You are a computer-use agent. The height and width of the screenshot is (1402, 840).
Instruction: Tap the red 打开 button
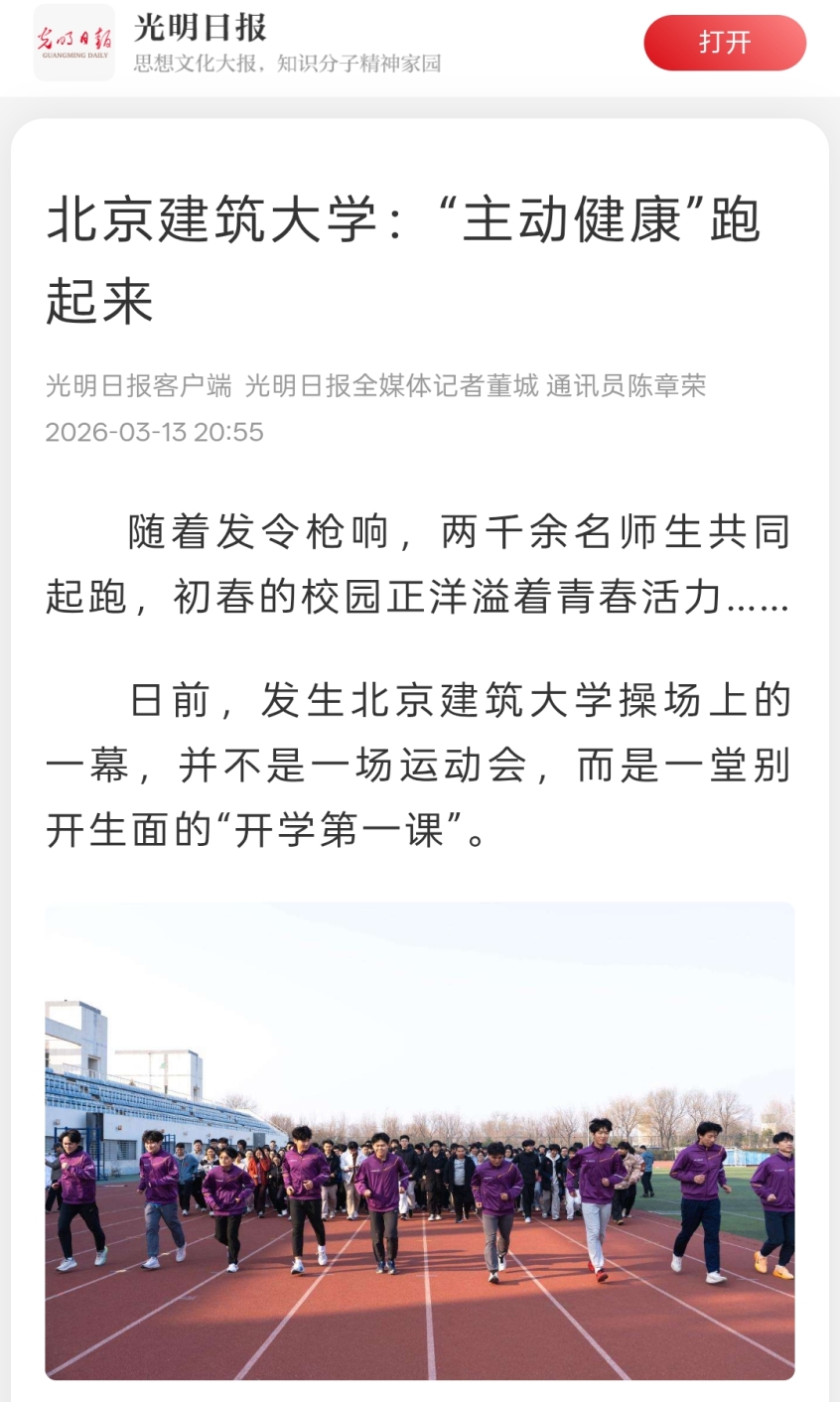tap(724, 43)
